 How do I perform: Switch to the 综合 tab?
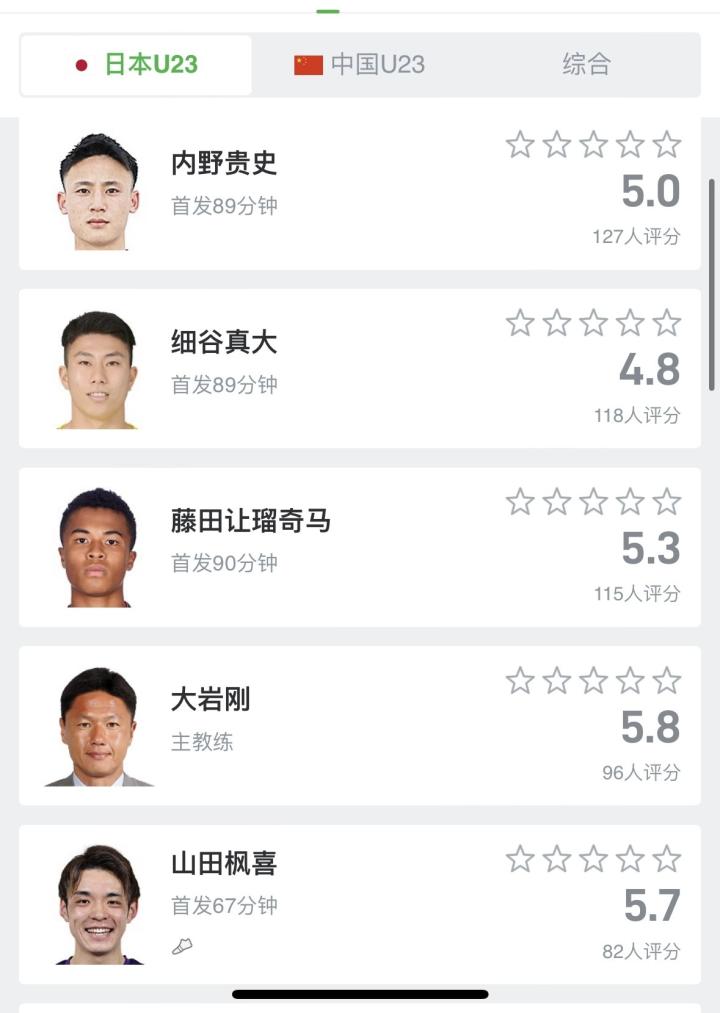tap(586, 65)
